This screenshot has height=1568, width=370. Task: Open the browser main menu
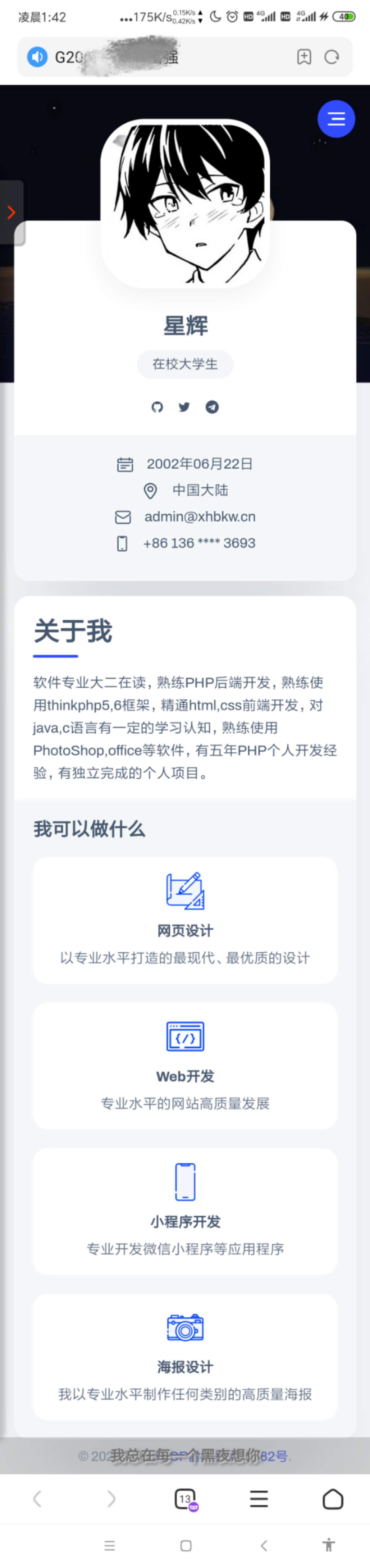tap(259, 1498)
